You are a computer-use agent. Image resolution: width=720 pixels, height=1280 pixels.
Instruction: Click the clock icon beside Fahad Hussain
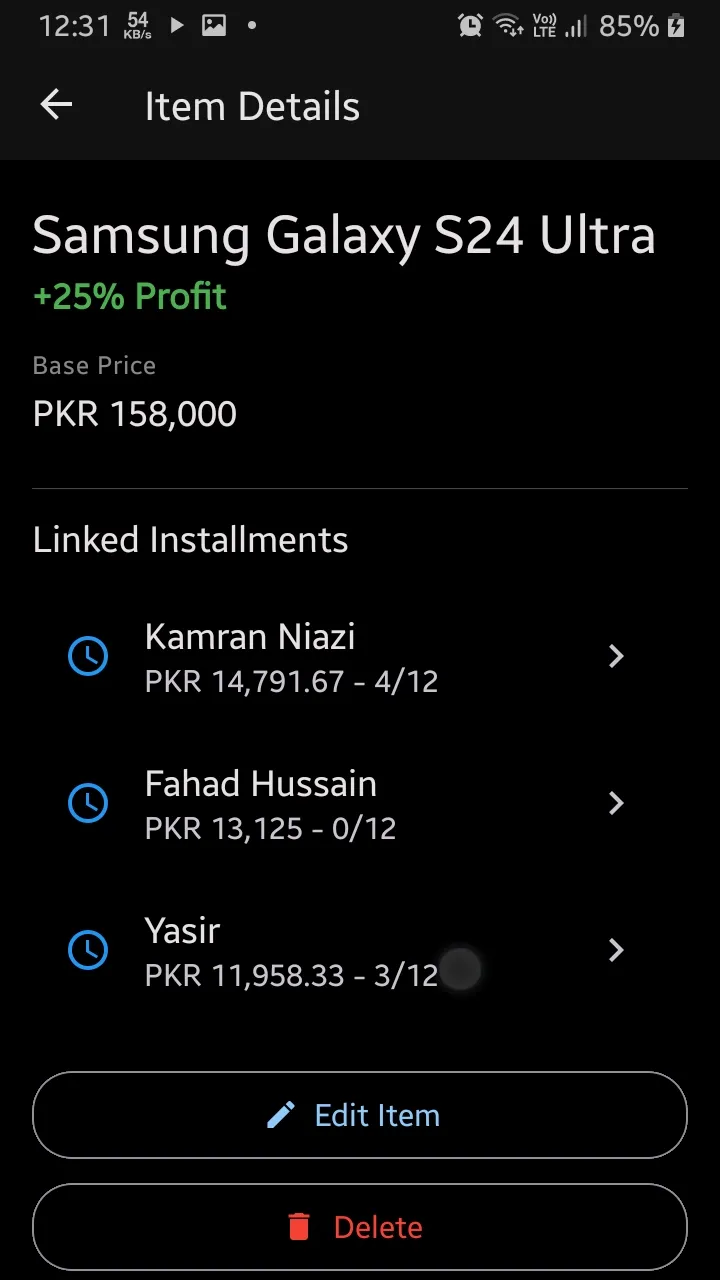[88, 803]
